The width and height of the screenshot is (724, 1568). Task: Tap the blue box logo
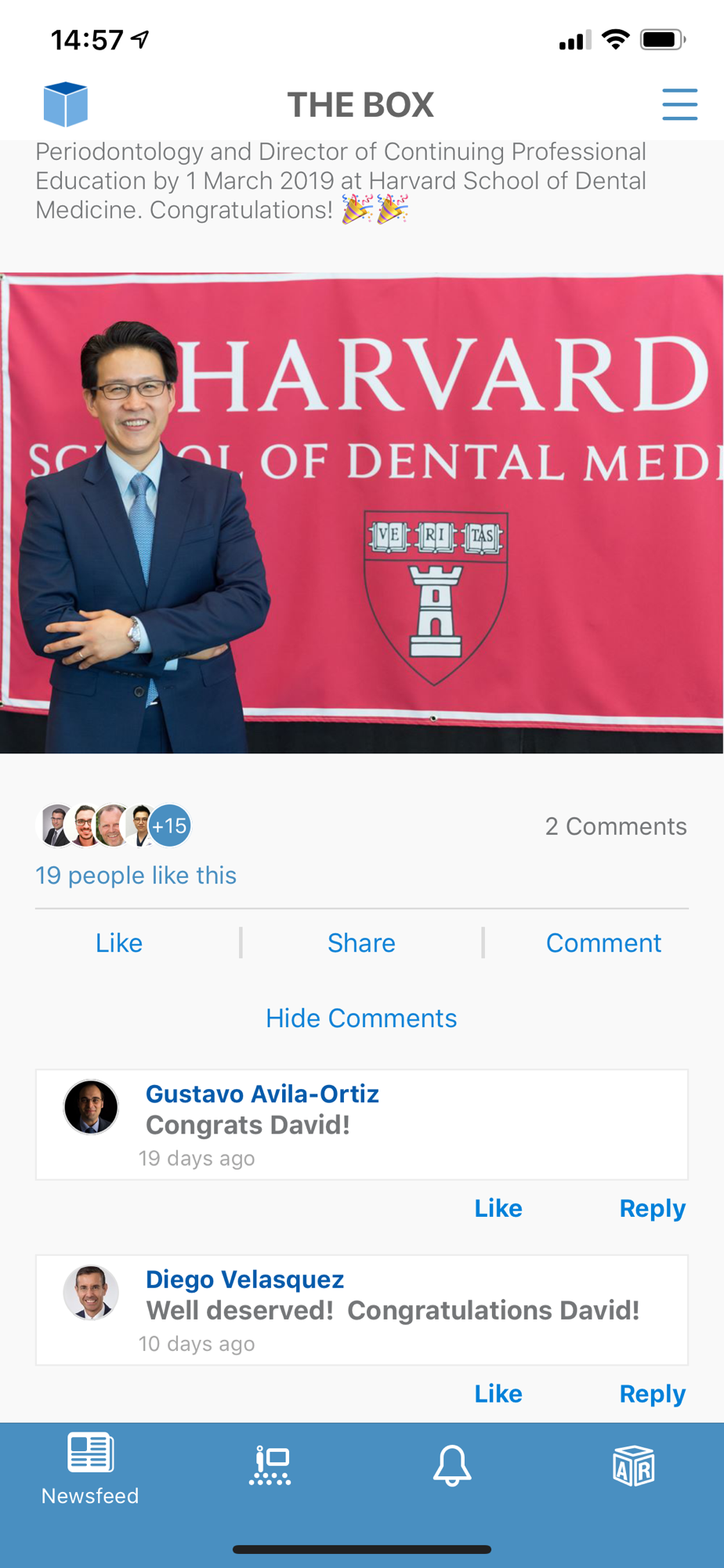pos(66,104)
